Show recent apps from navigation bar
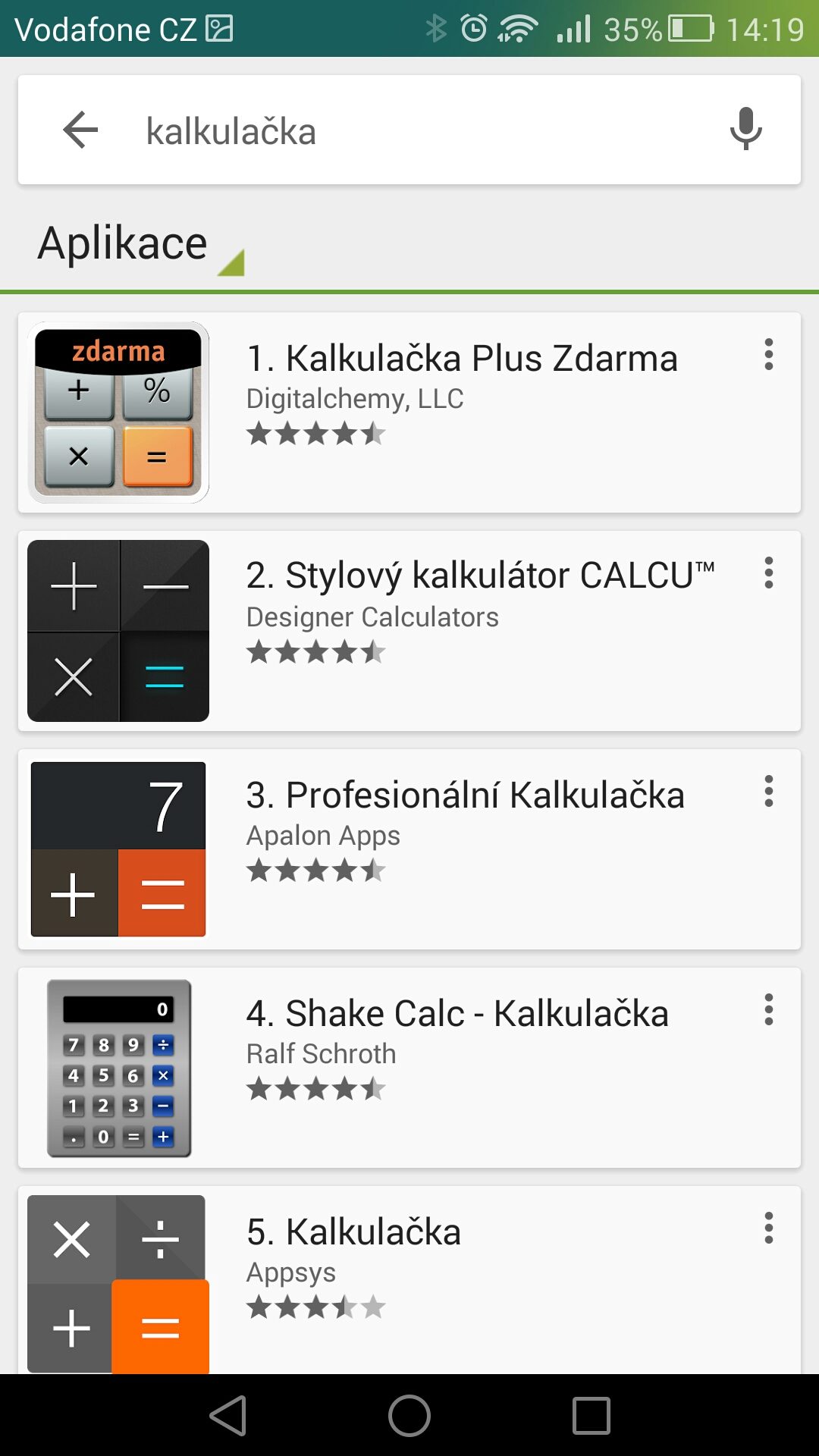Image resolution: width=819 pixels, height=1456 pixels. click(x=591, y=1416)
